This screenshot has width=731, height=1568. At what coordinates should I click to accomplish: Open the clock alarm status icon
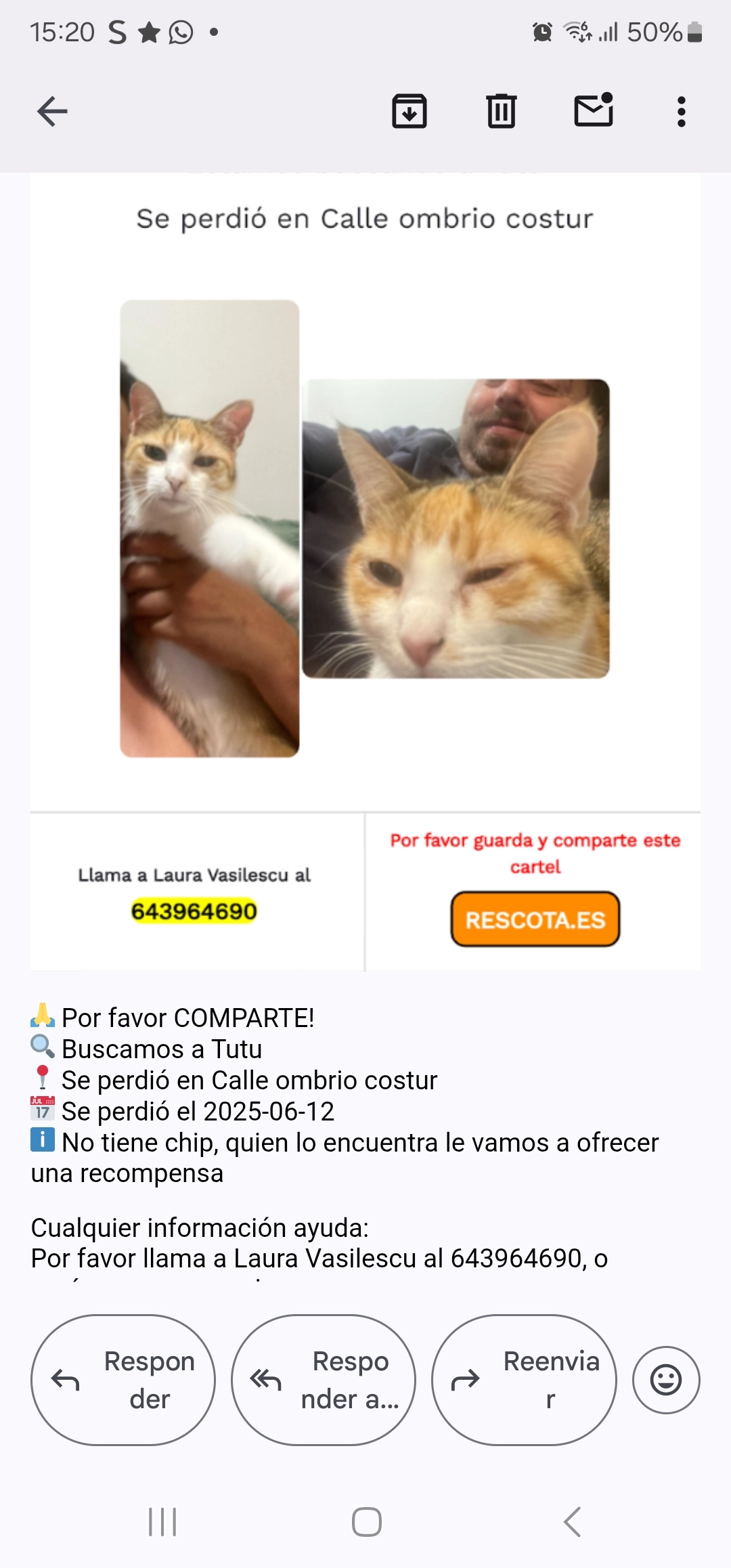541,30
